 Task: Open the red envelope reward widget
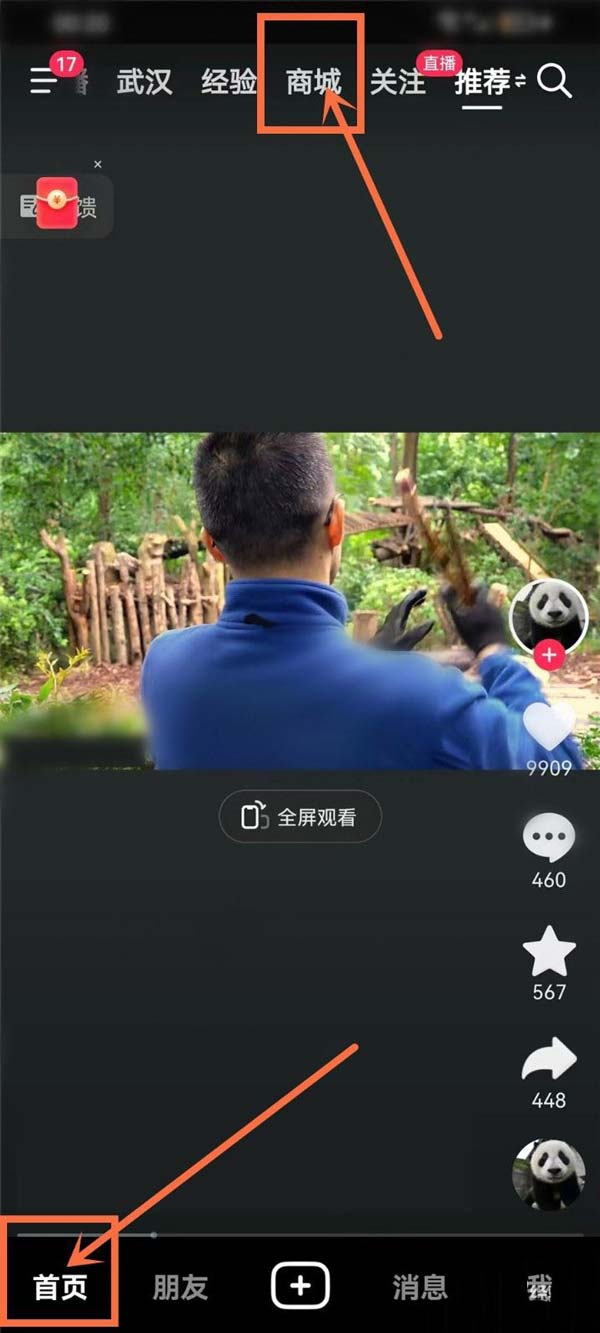click(x=57, y=203)
